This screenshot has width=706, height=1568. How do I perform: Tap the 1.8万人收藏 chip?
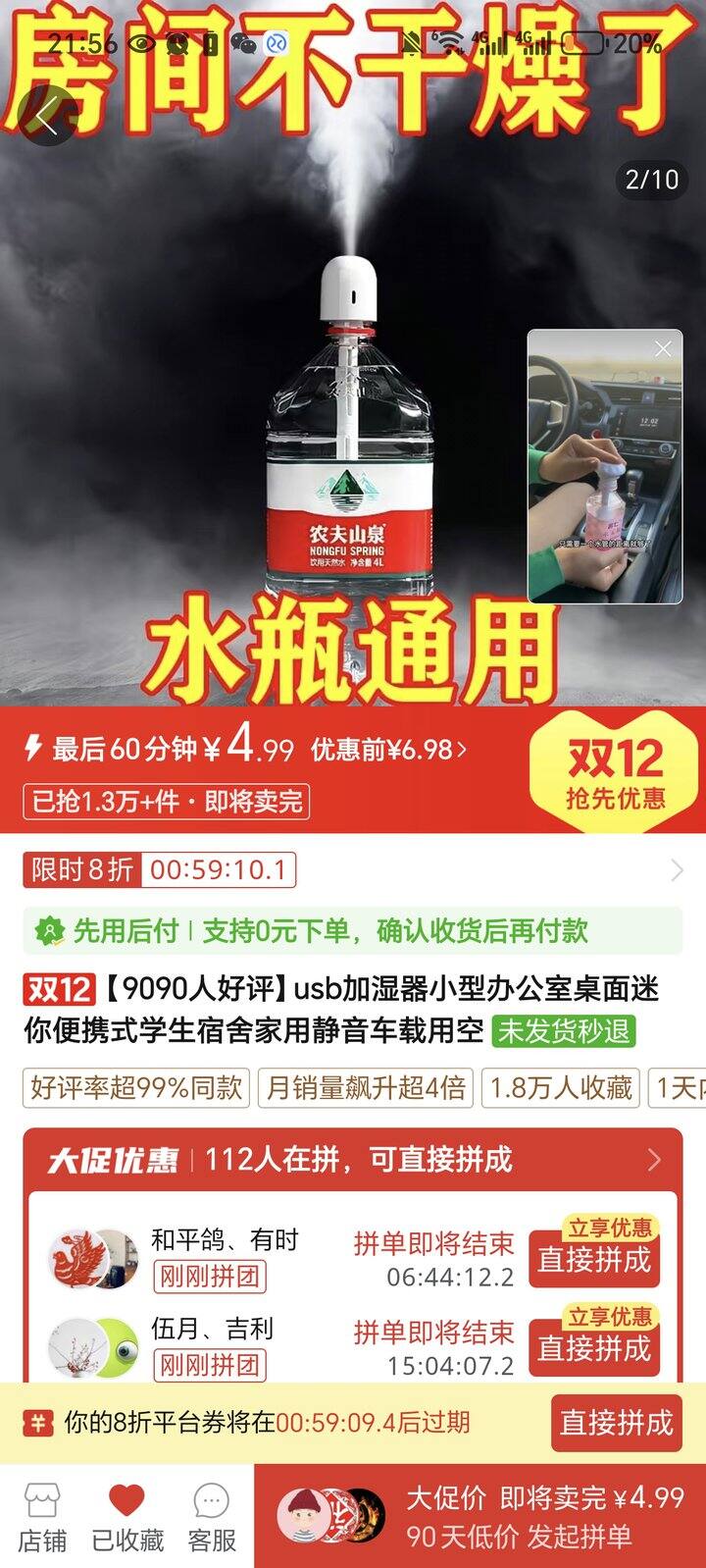coord(561,1087)
